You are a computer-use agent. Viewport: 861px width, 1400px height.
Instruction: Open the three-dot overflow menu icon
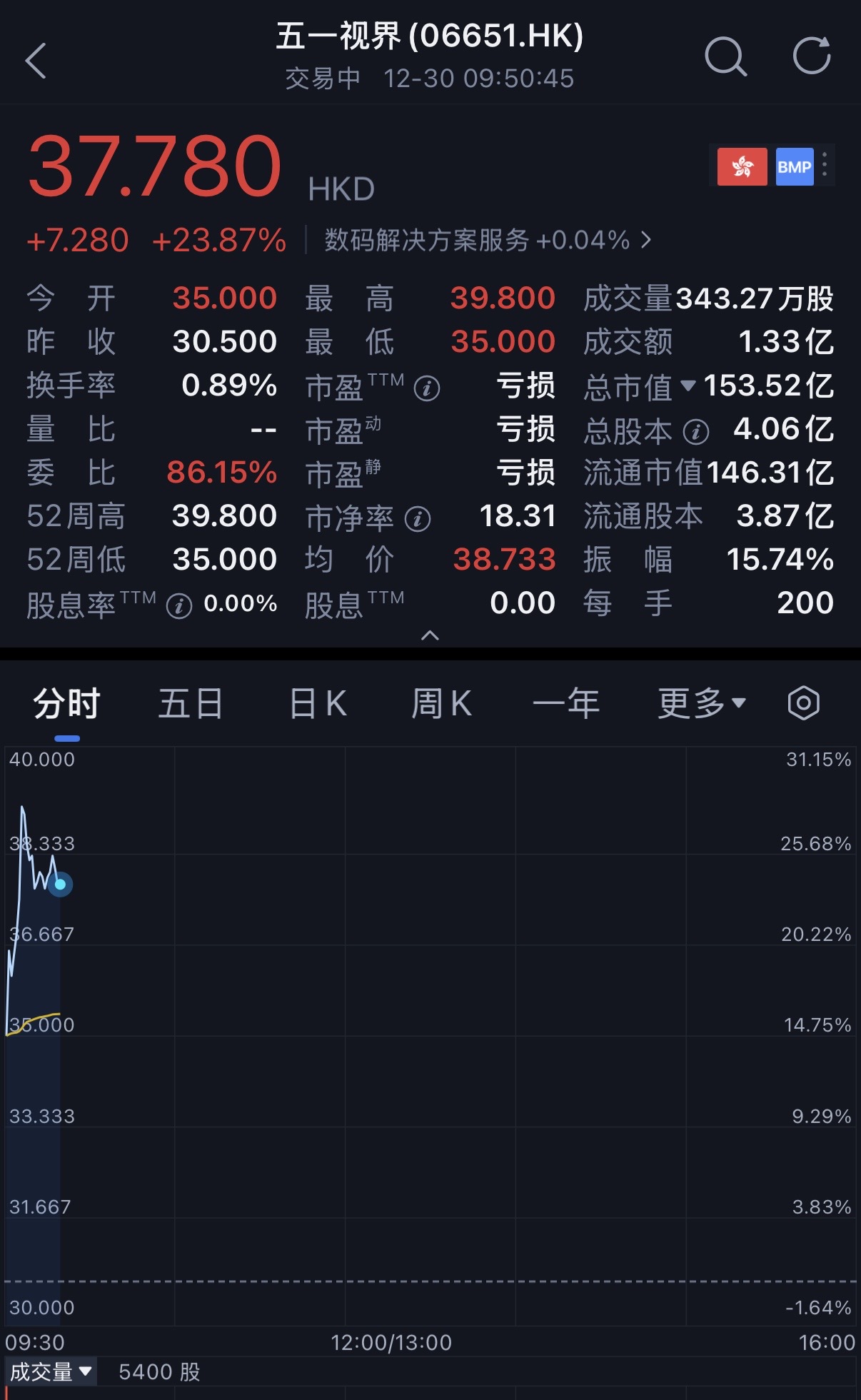click(x=825, y=165)
